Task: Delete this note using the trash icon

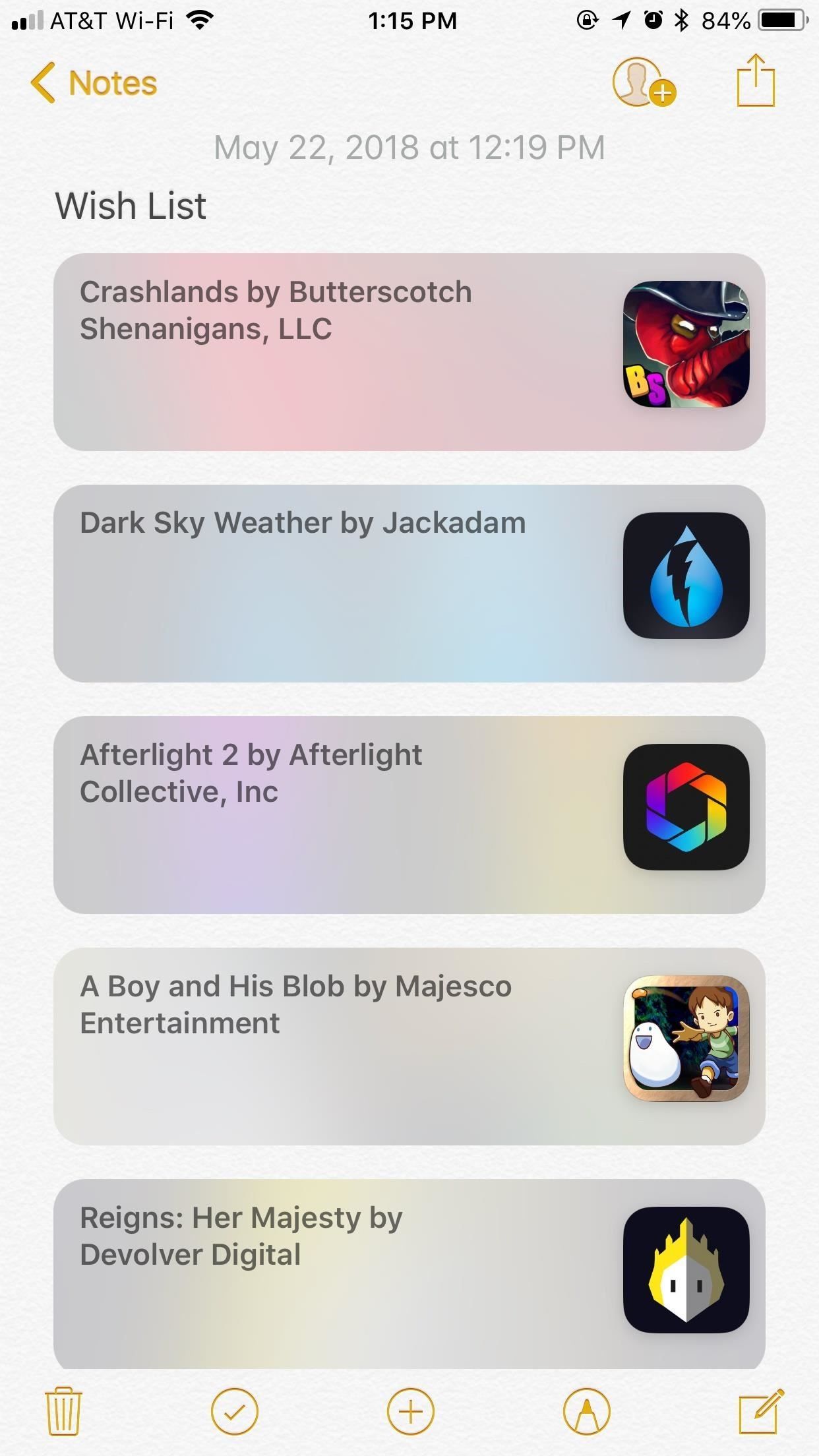Action: [x=63, y=1411]
